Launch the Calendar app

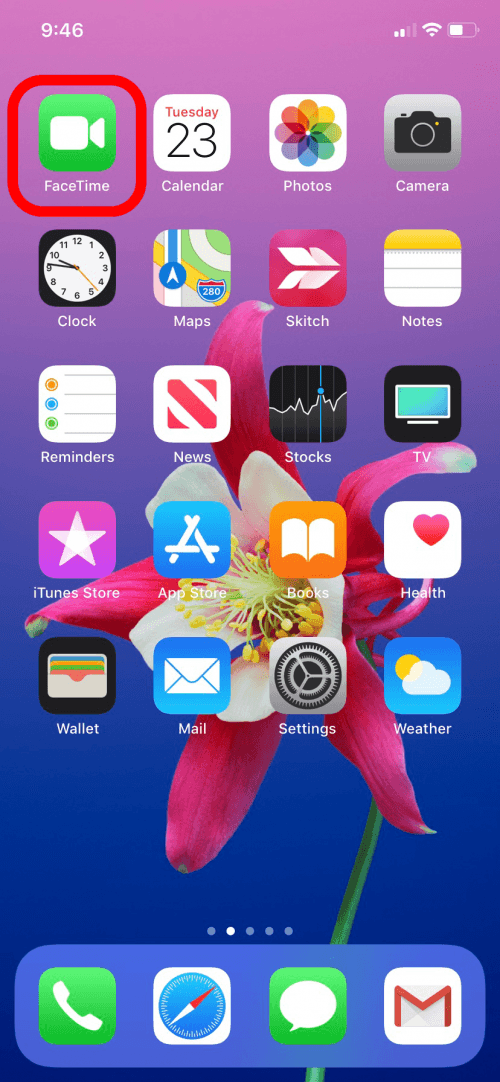pos(192,132)
